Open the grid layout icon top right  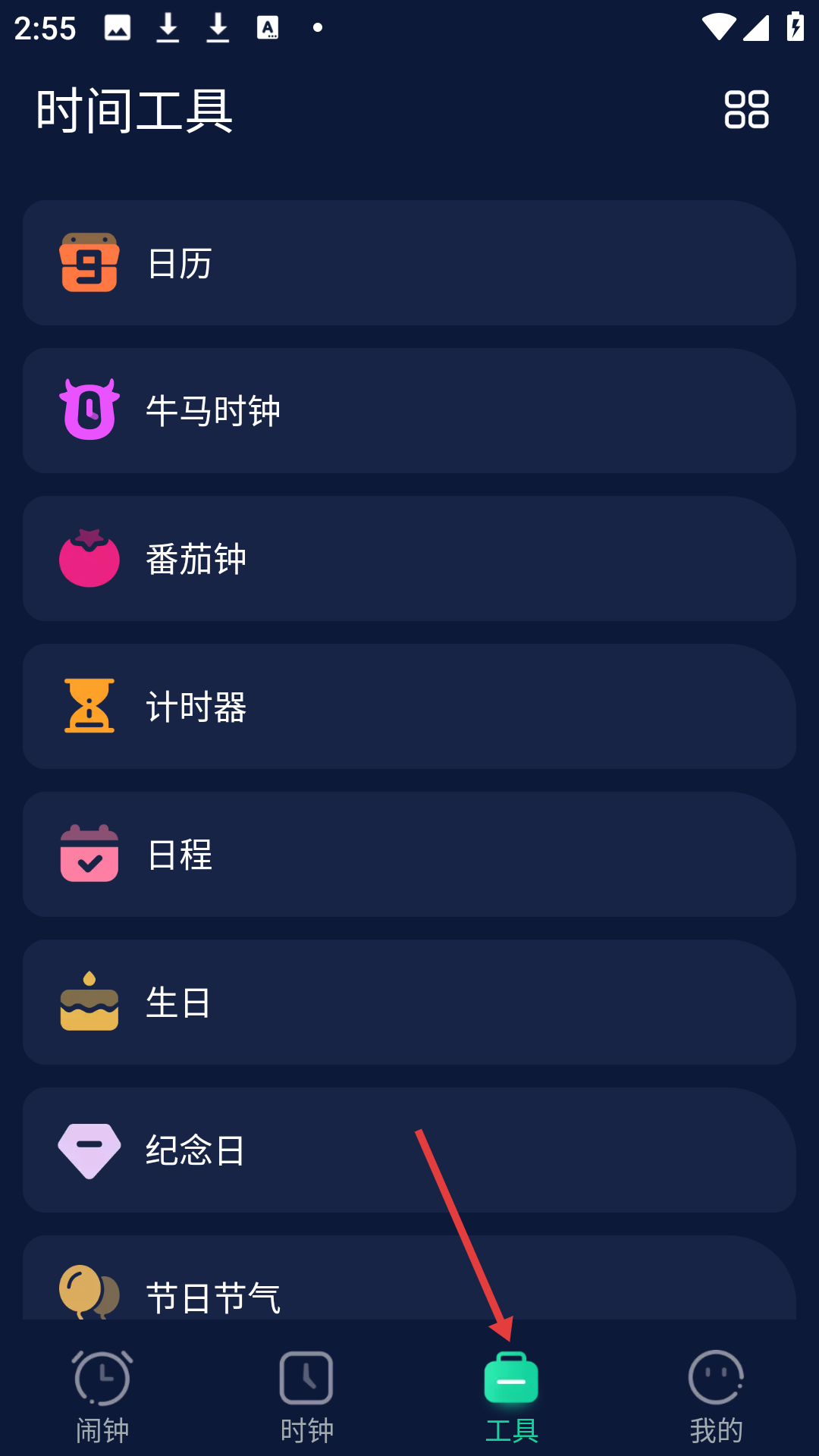[x=746, y=110]
